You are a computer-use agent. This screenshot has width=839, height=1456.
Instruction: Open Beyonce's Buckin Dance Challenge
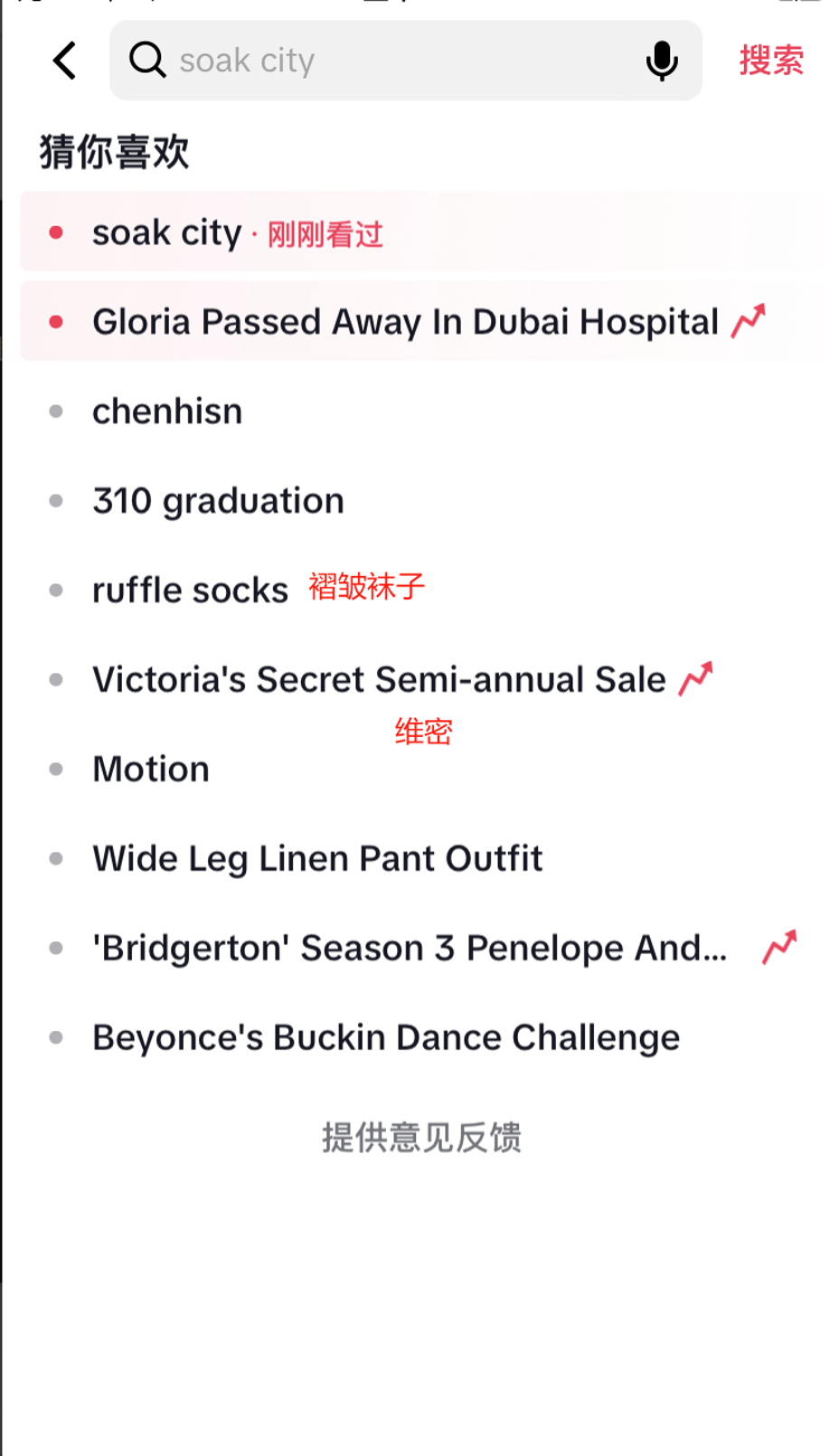click(x=386, y=1038)
